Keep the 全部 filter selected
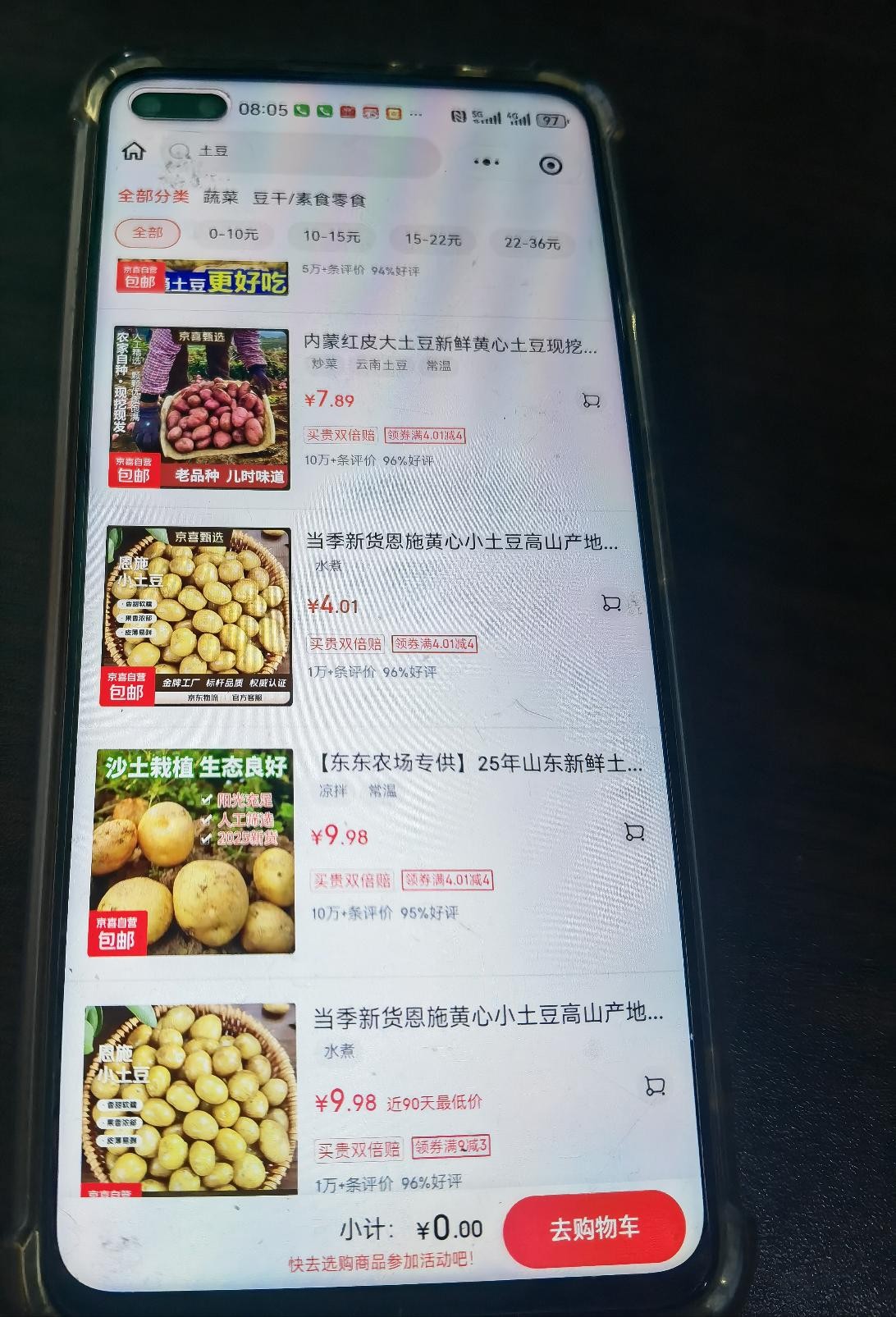Viewport: 896px width, 1317px height. click(x=149, y=233)
